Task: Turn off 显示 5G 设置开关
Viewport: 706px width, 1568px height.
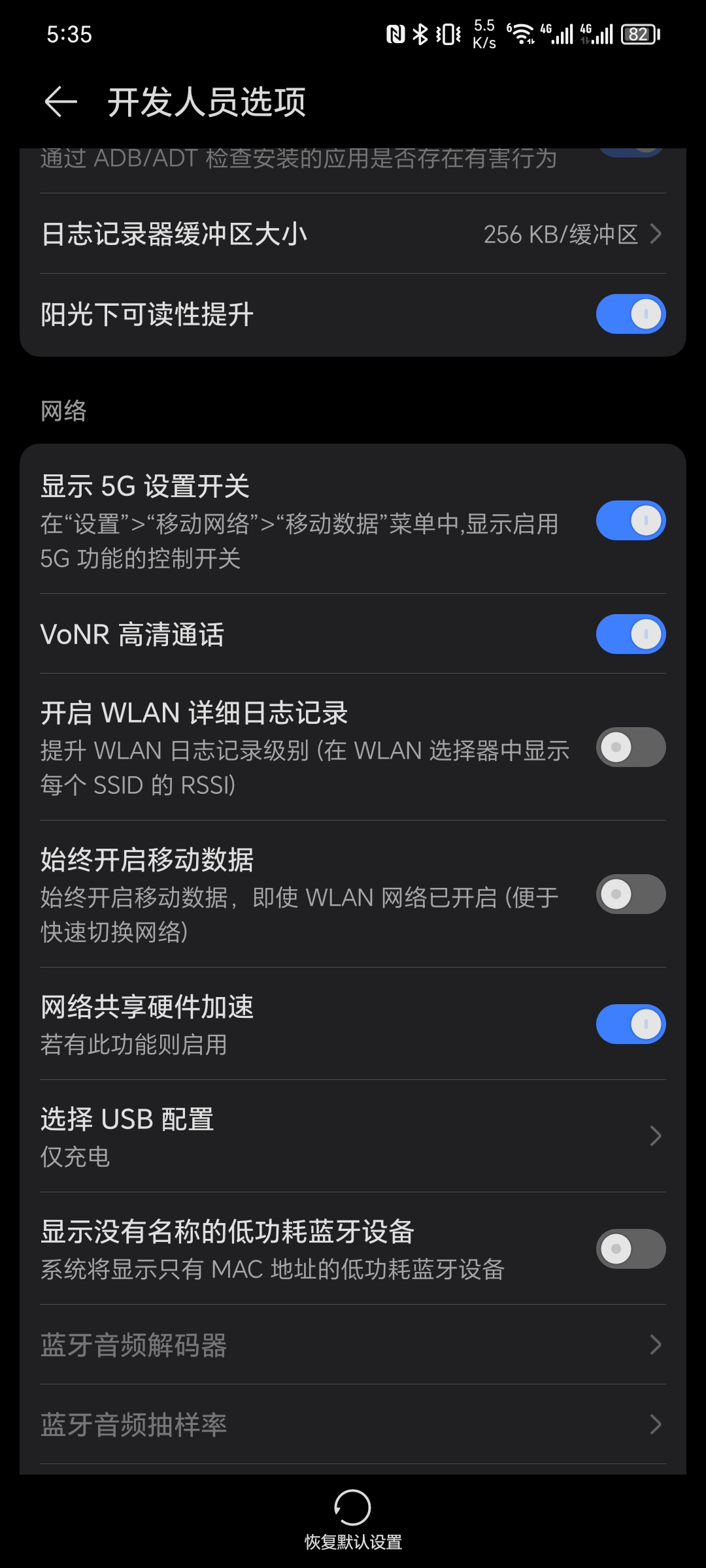Action: pyautogui.click(x=630, y=520)
